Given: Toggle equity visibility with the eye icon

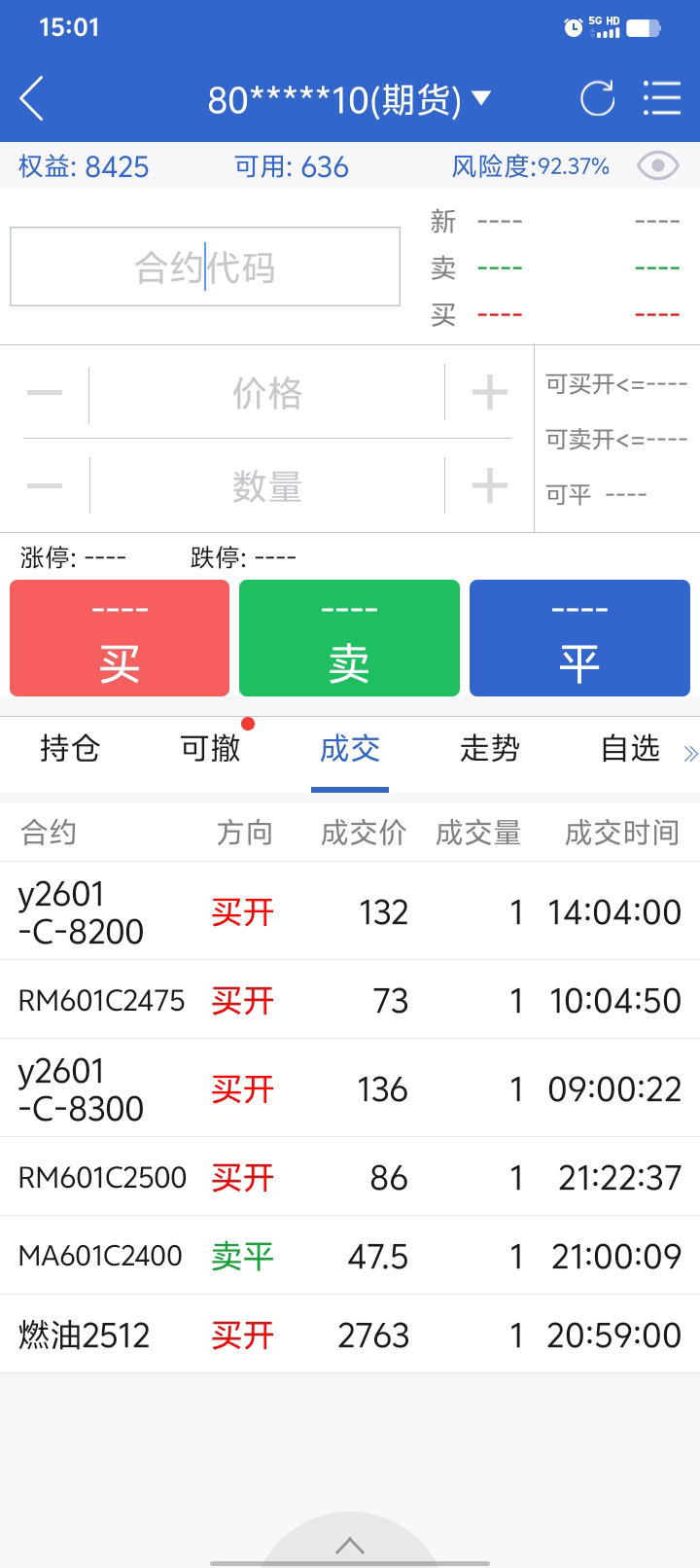Looking at the screenshot, I should 658,166.
